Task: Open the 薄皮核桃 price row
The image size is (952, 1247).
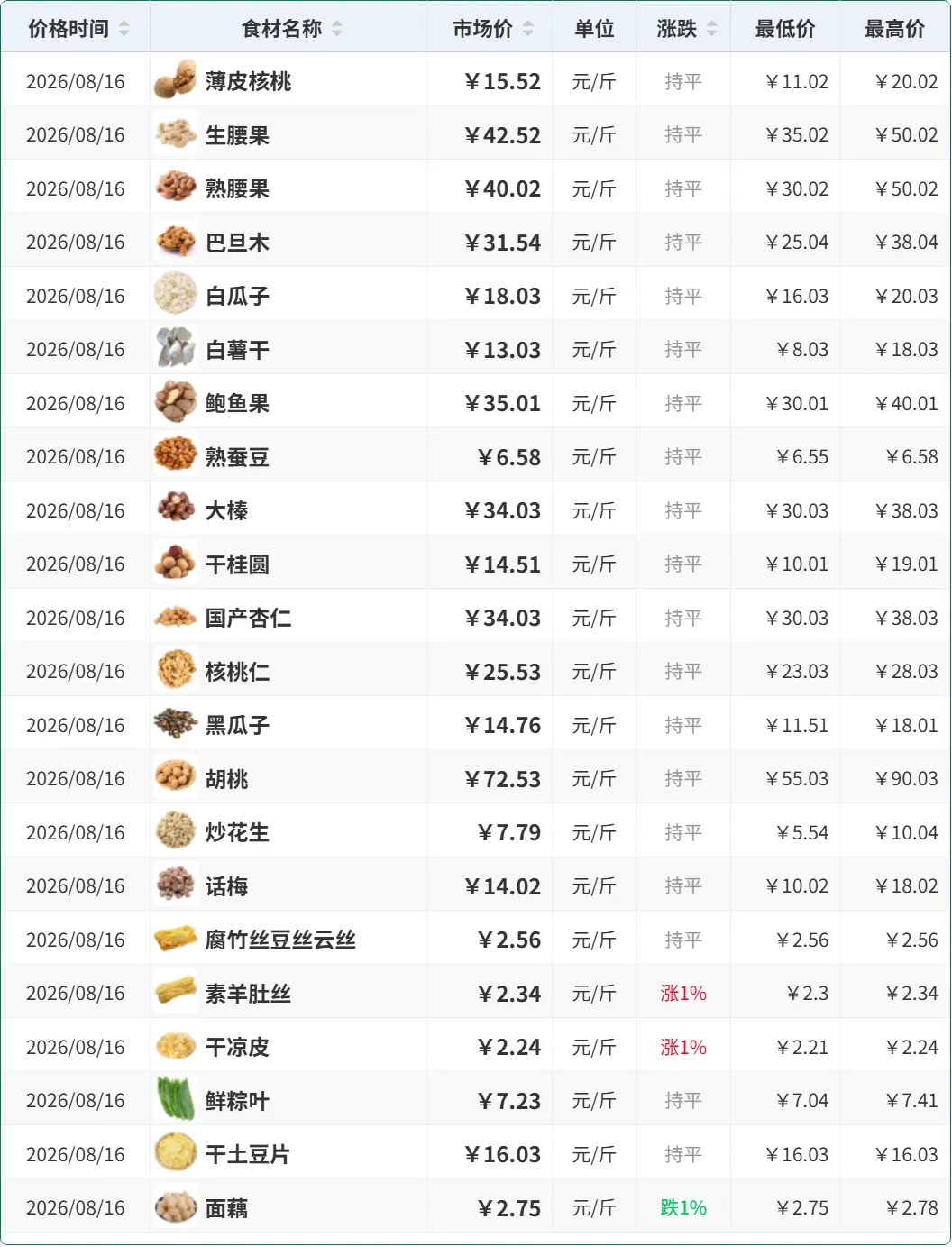Action: (x=475, y=81)
